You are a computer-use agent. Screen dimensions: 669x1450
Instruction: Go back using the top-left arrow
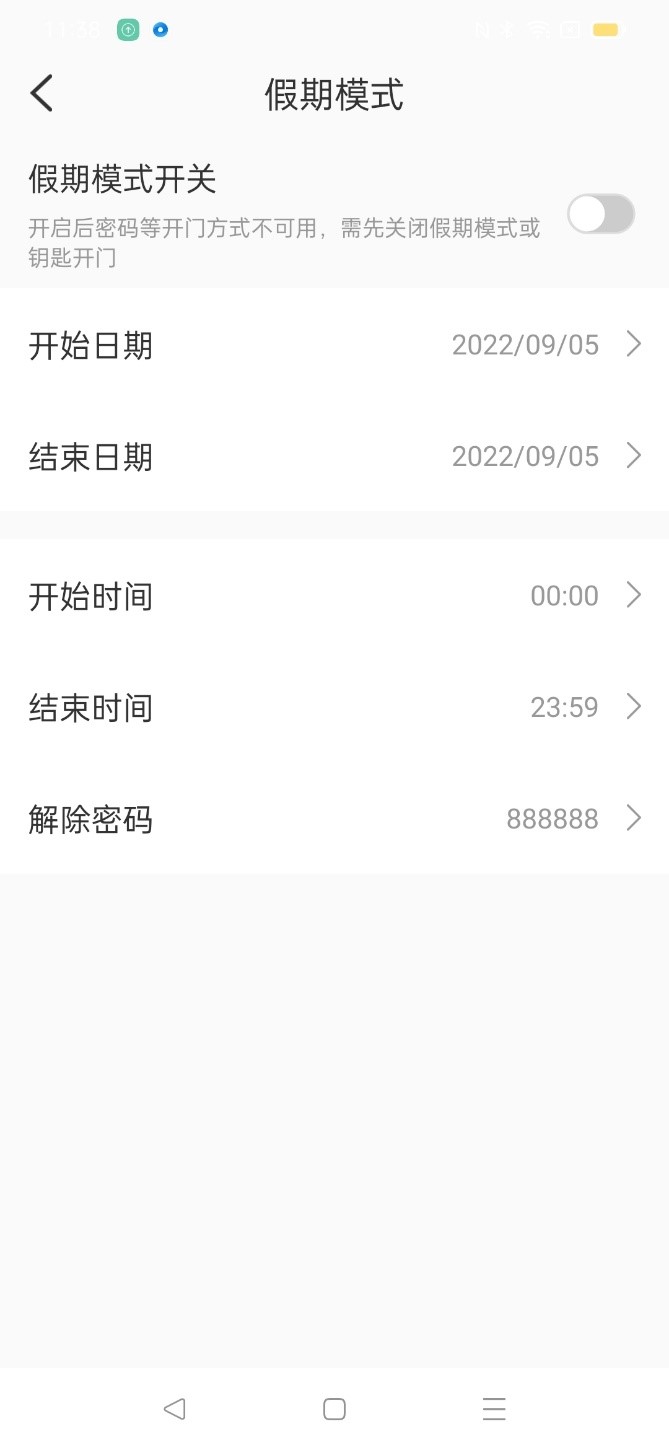[41, 93]
